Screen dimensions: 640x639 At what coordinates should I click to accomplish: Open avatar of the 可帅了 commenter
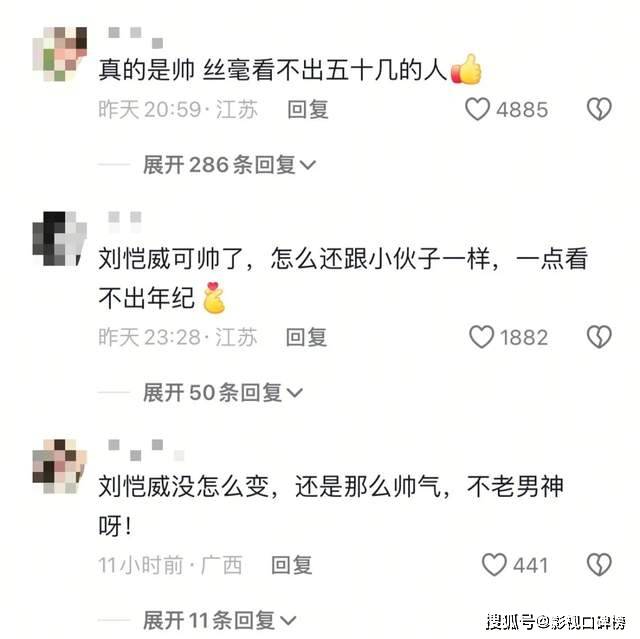coord(59,237)
